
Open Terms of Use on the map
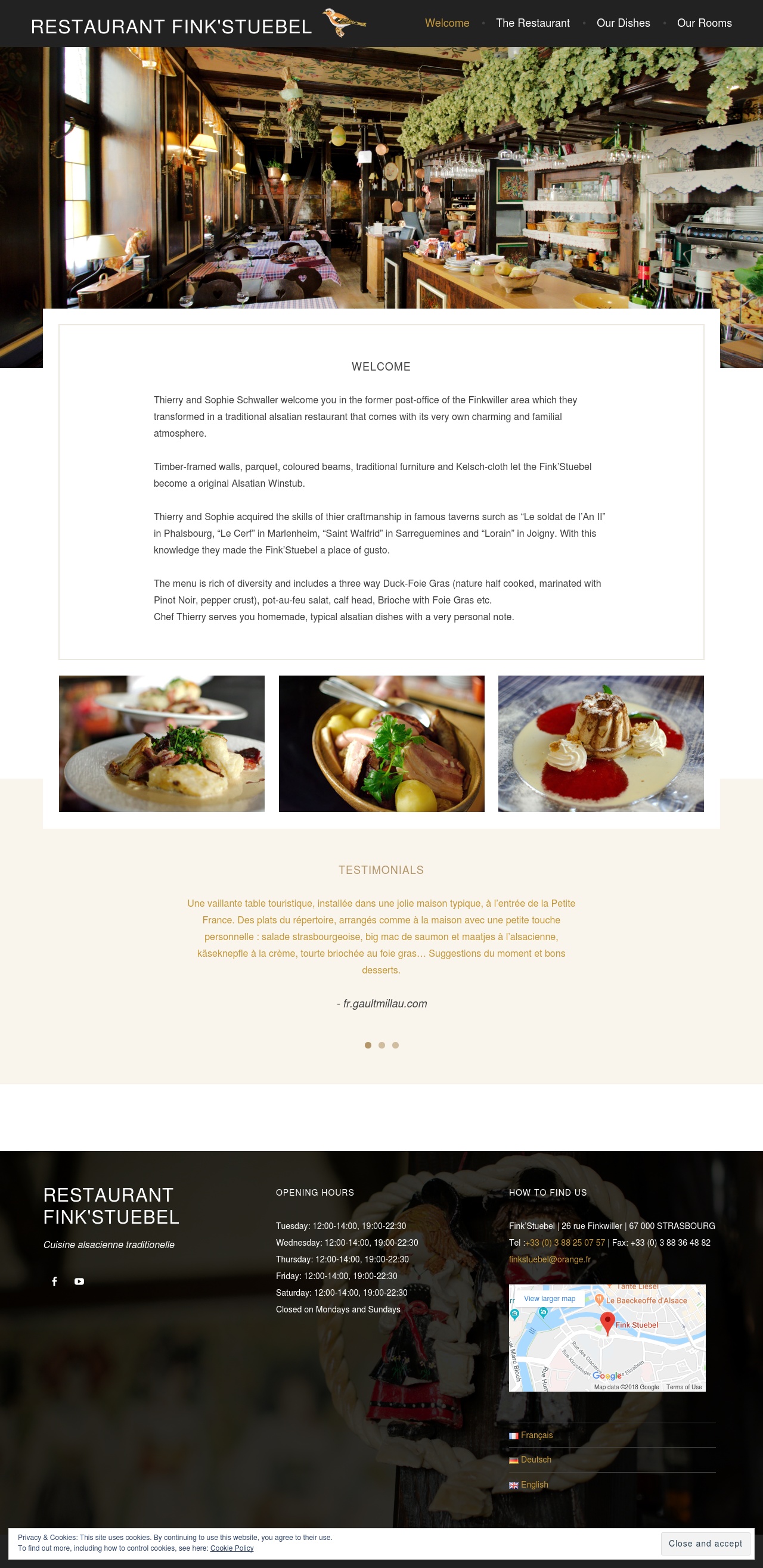tap(684, 1387)
